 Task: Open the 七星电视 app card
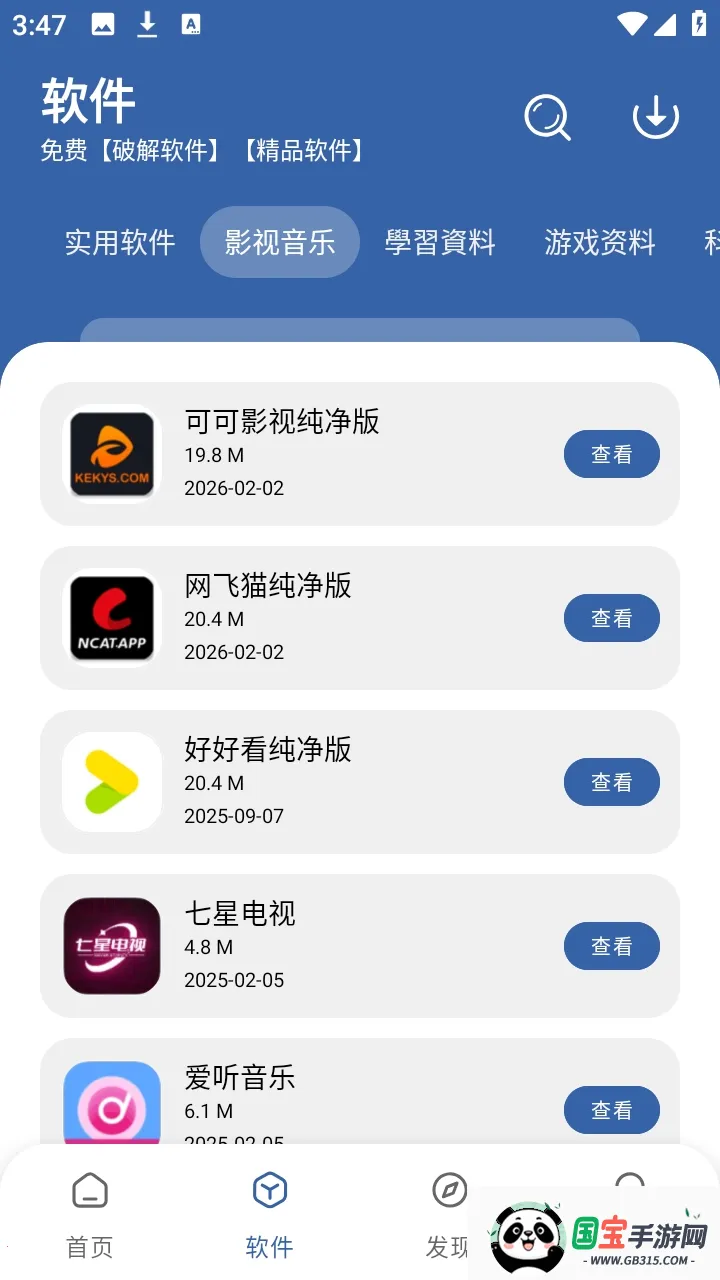(x=360, y=946)
